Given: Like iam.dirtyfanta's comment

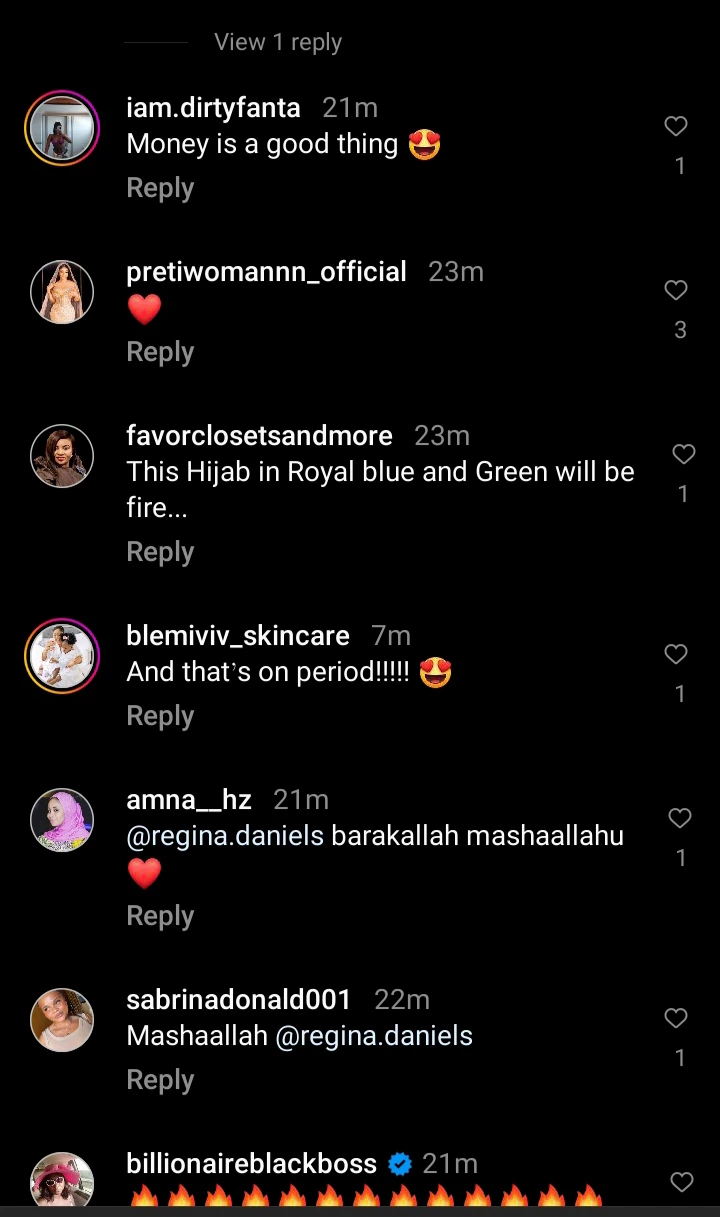Looking at the screenshot, I should click(x=677, y=126).
